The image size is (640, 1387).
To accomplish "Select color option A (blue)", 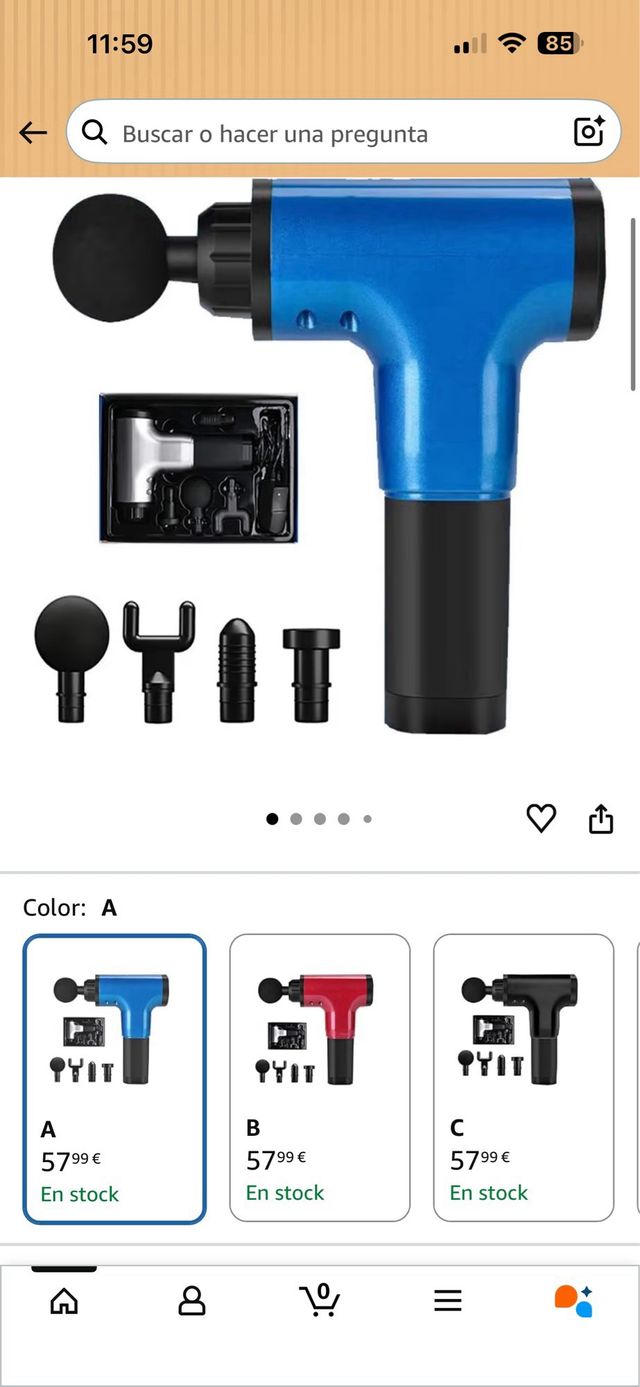I will tap(114, 1078).
